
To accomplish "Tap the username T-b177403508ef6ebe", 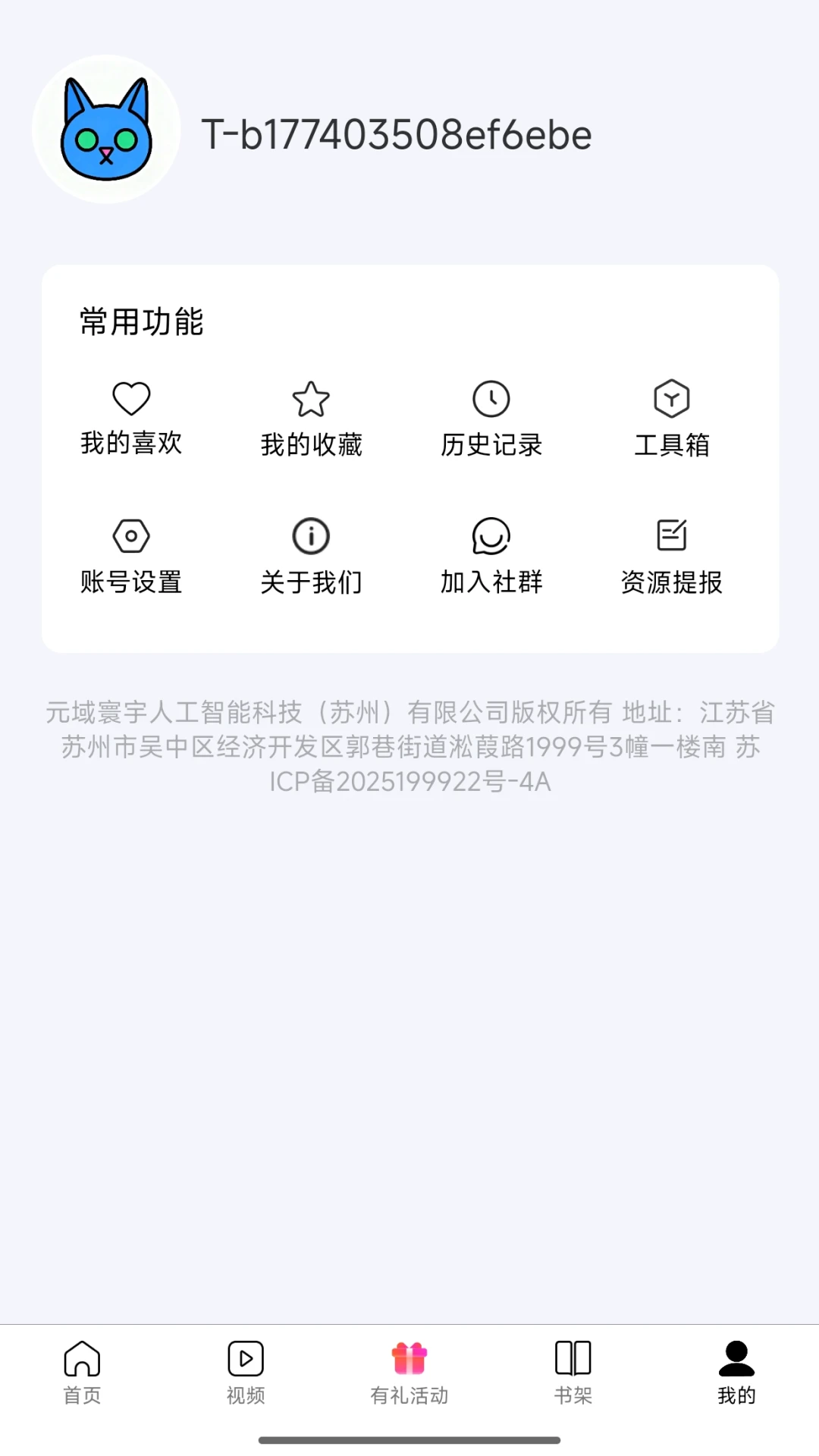I will coord(397,134).
